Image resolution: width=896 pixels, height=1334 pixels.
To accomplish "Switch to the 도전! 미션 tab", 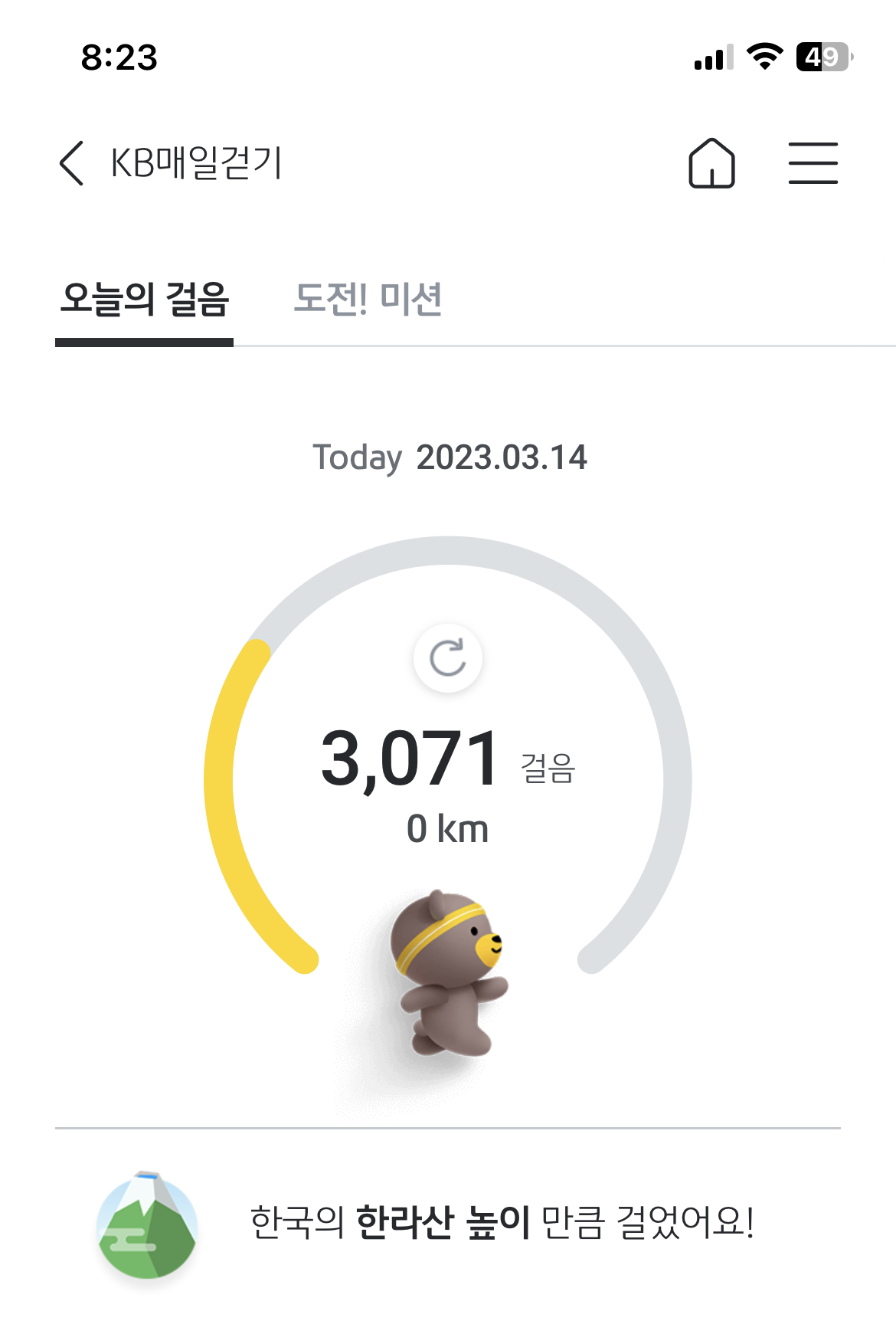I will tap(368, 300).
